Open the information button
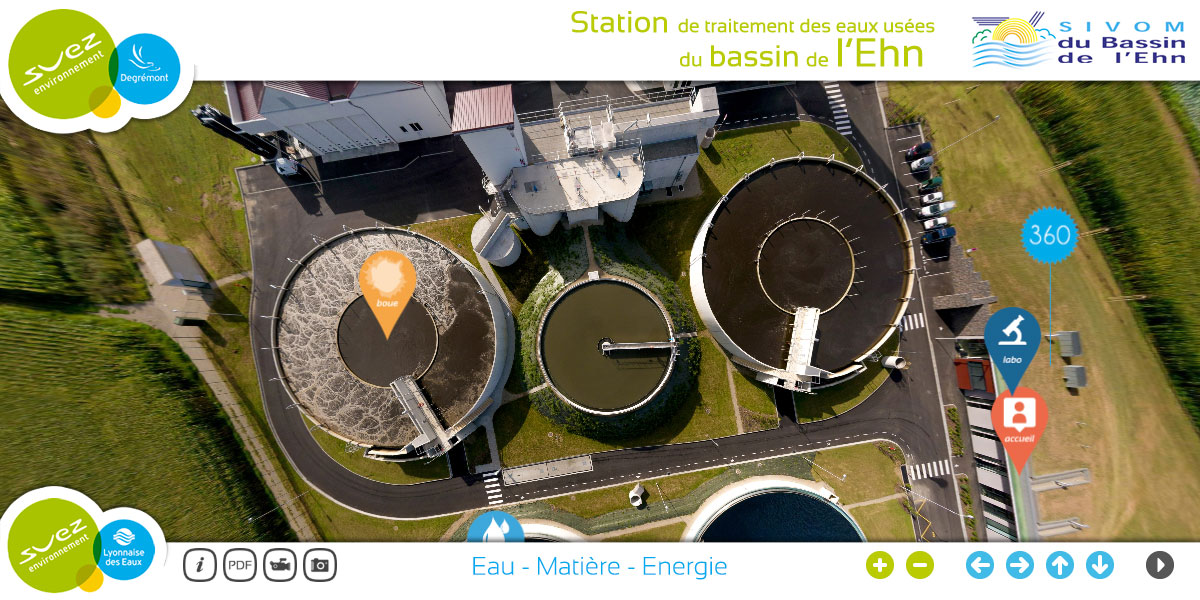Viewport: 1200px width, 600px height. (x=200, y=565)
